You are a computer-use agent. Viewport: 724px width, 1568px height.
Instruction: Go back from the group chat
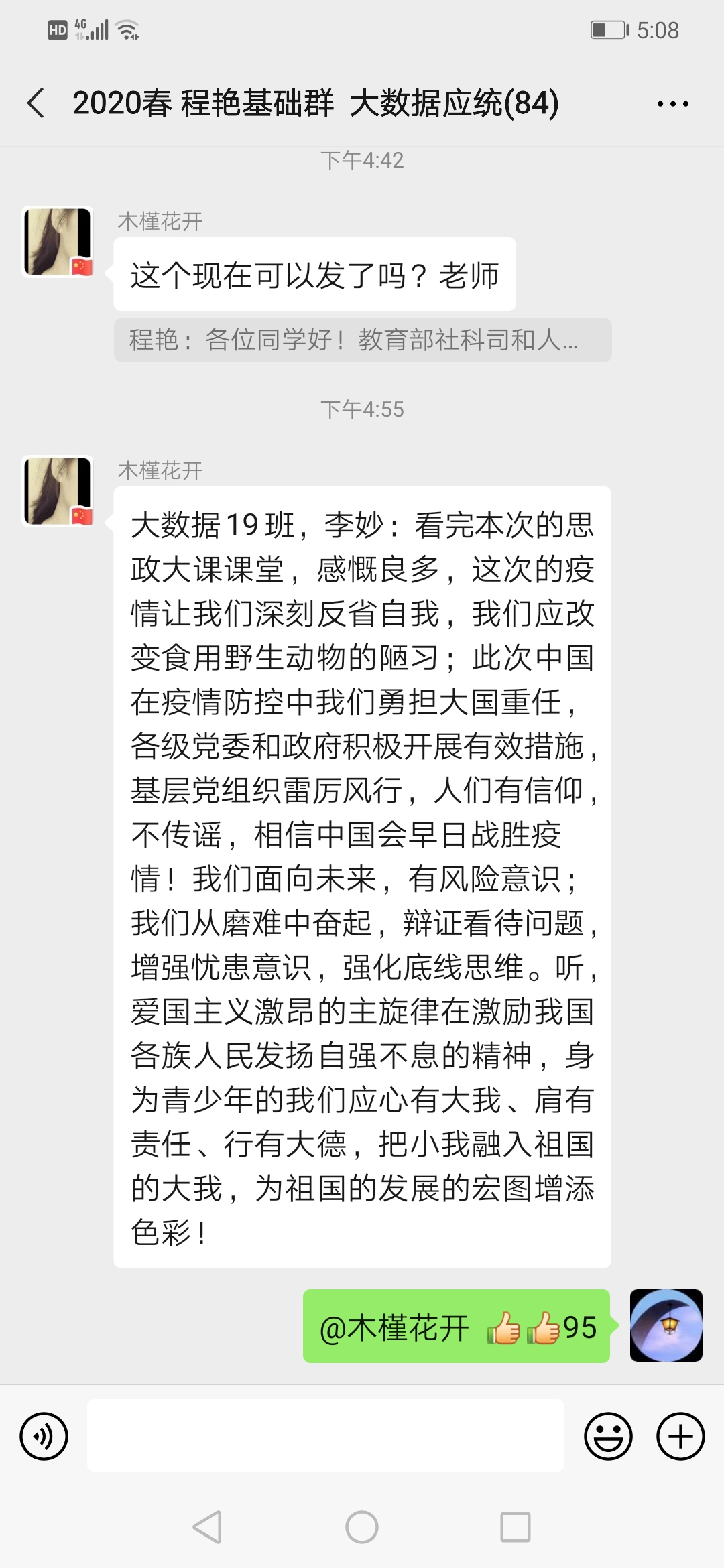(x=37, y=103)
